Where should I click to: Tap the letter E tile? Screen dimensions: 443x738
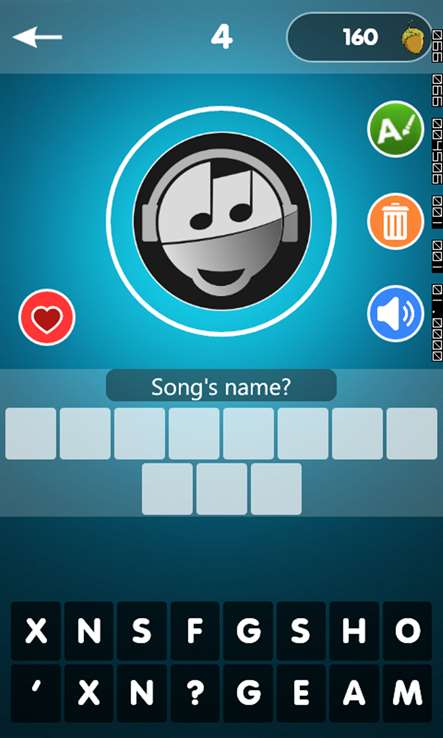pyautogui.click(x=301, y=693)
